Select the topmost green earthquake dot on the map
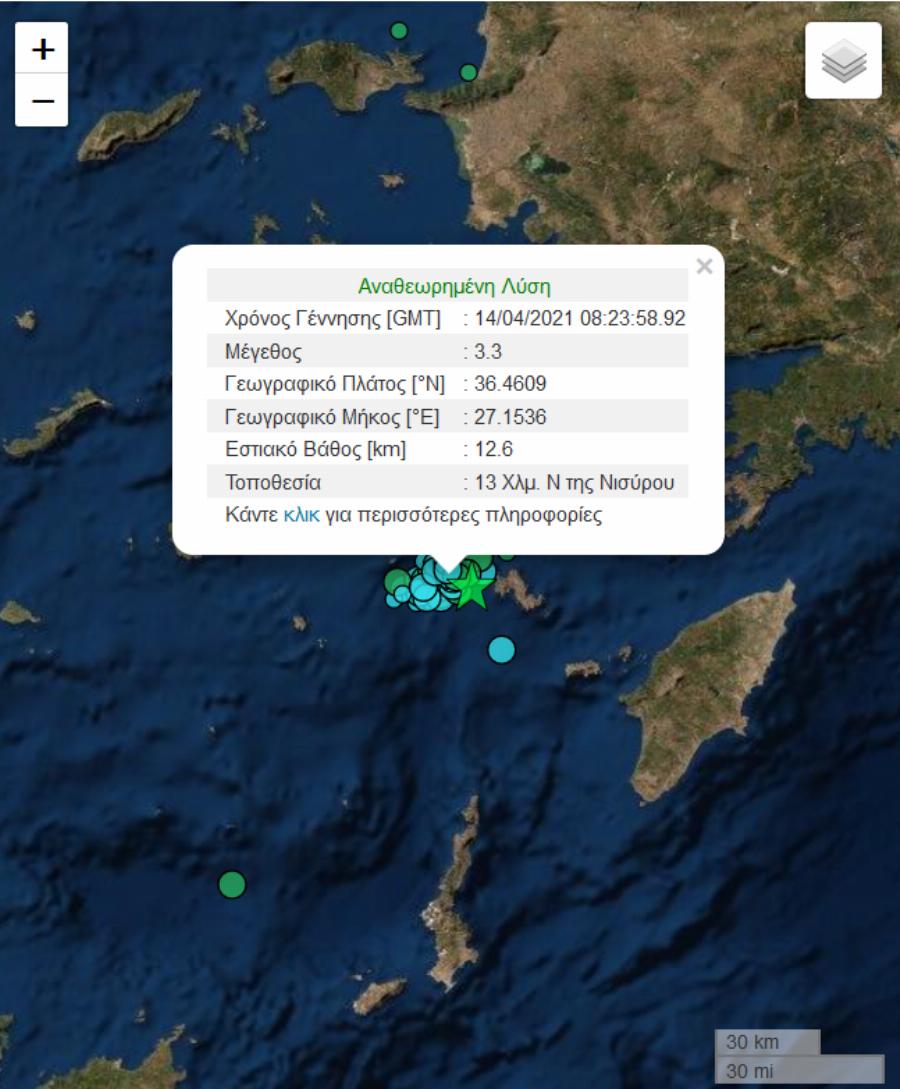This screenshot has width=900, height=1089. point(401,32)
